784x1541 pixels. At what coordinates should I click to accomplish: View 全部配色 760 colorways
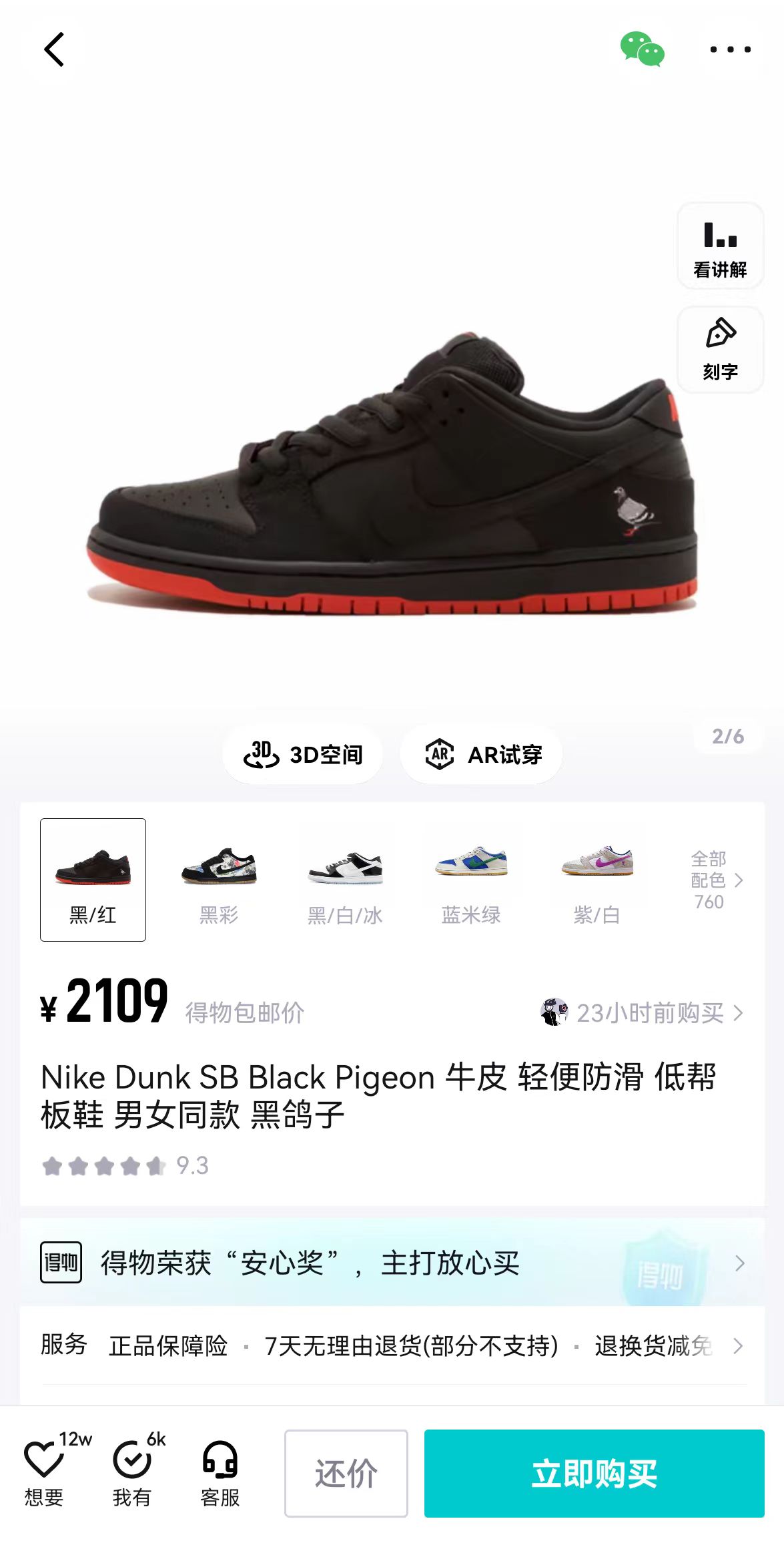pos(716,880)
